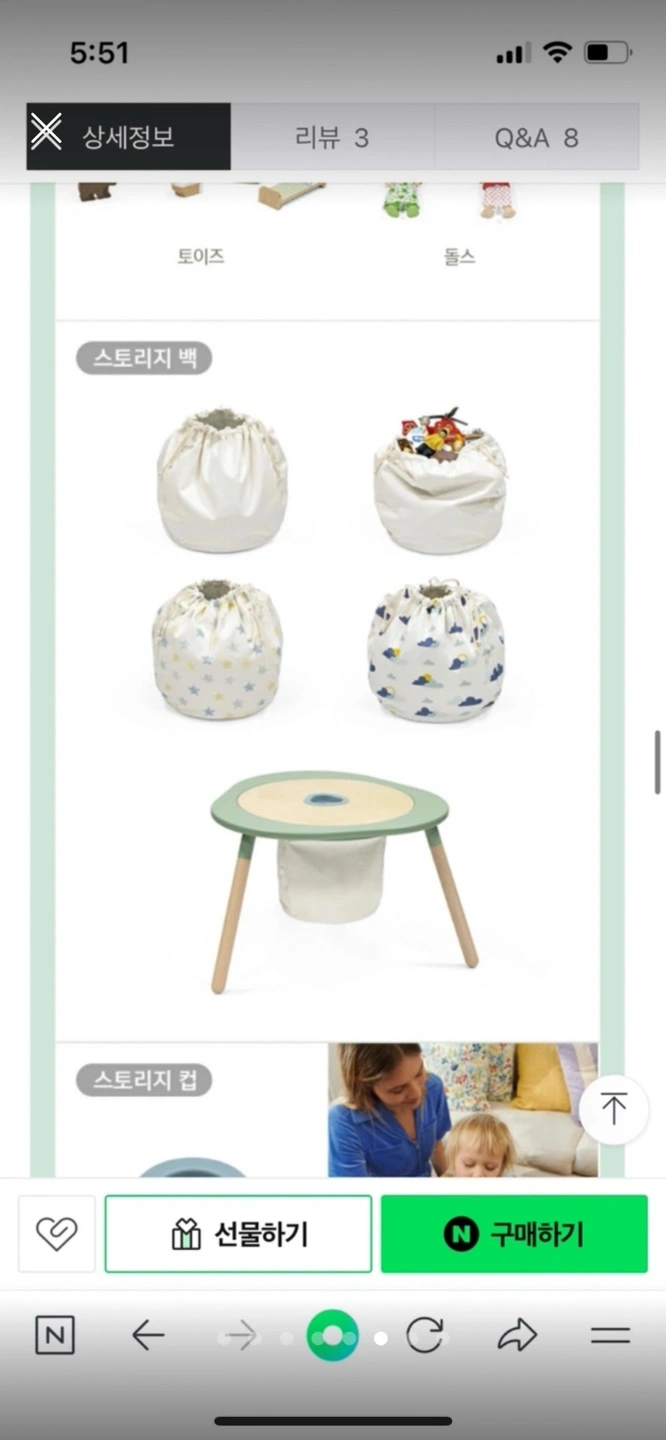Tap the 선물하기 gift button
Image resolution: width=666 pixels, height=1440 pixels.
point(238,1234)
